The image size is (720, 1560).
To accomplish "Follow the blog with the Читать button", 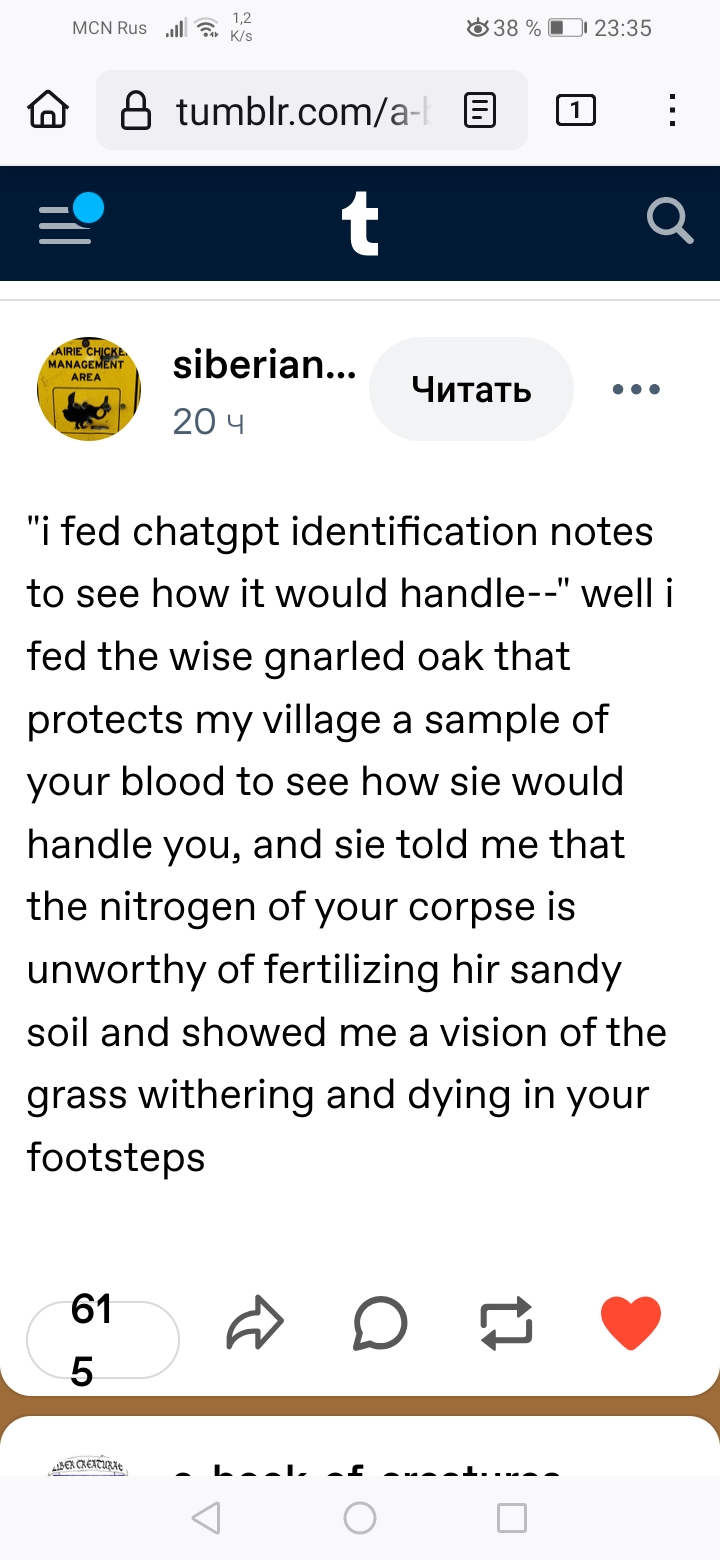I will pyautogui.click(x=472, y=389).
